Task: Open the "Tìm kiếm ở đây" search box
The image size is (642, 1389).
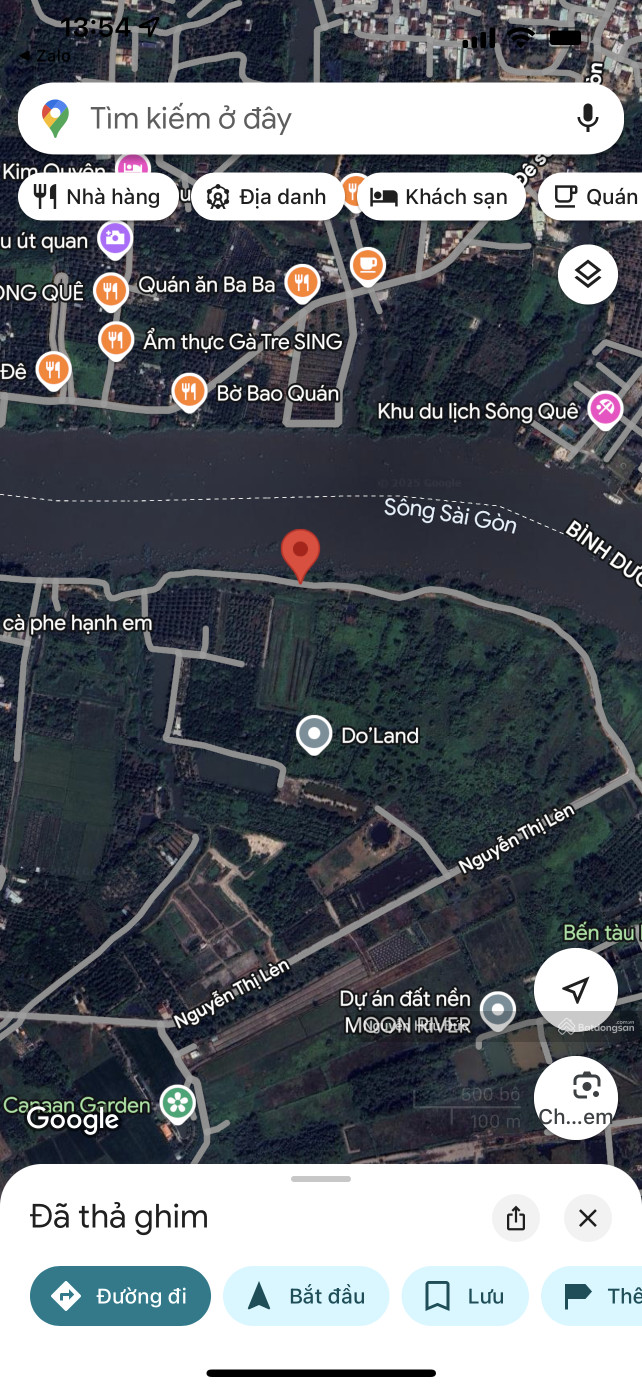Action: coord(320,118)
